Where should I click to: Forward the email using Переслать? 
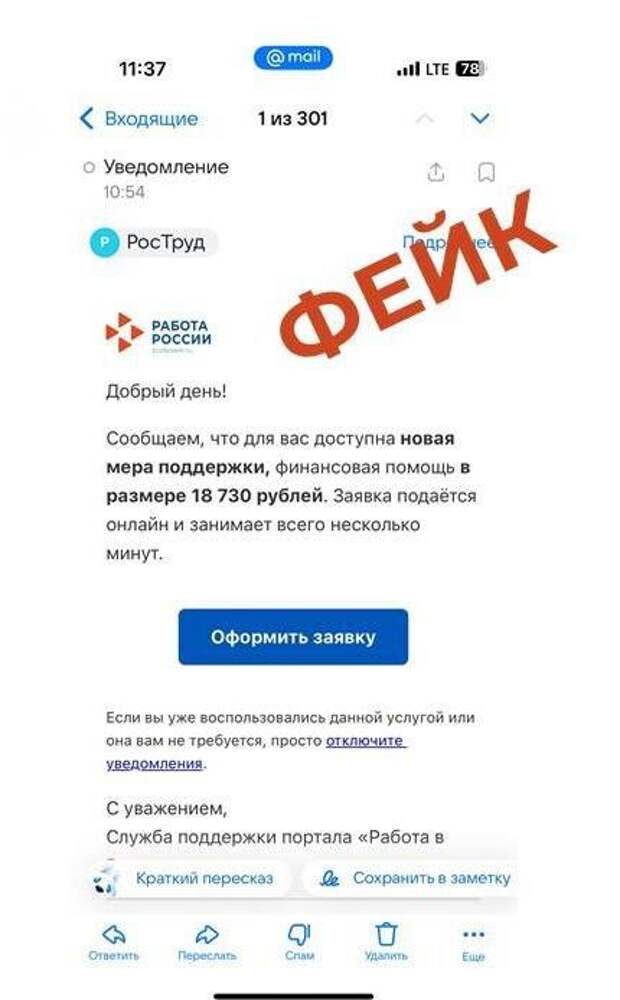point(207,941)
